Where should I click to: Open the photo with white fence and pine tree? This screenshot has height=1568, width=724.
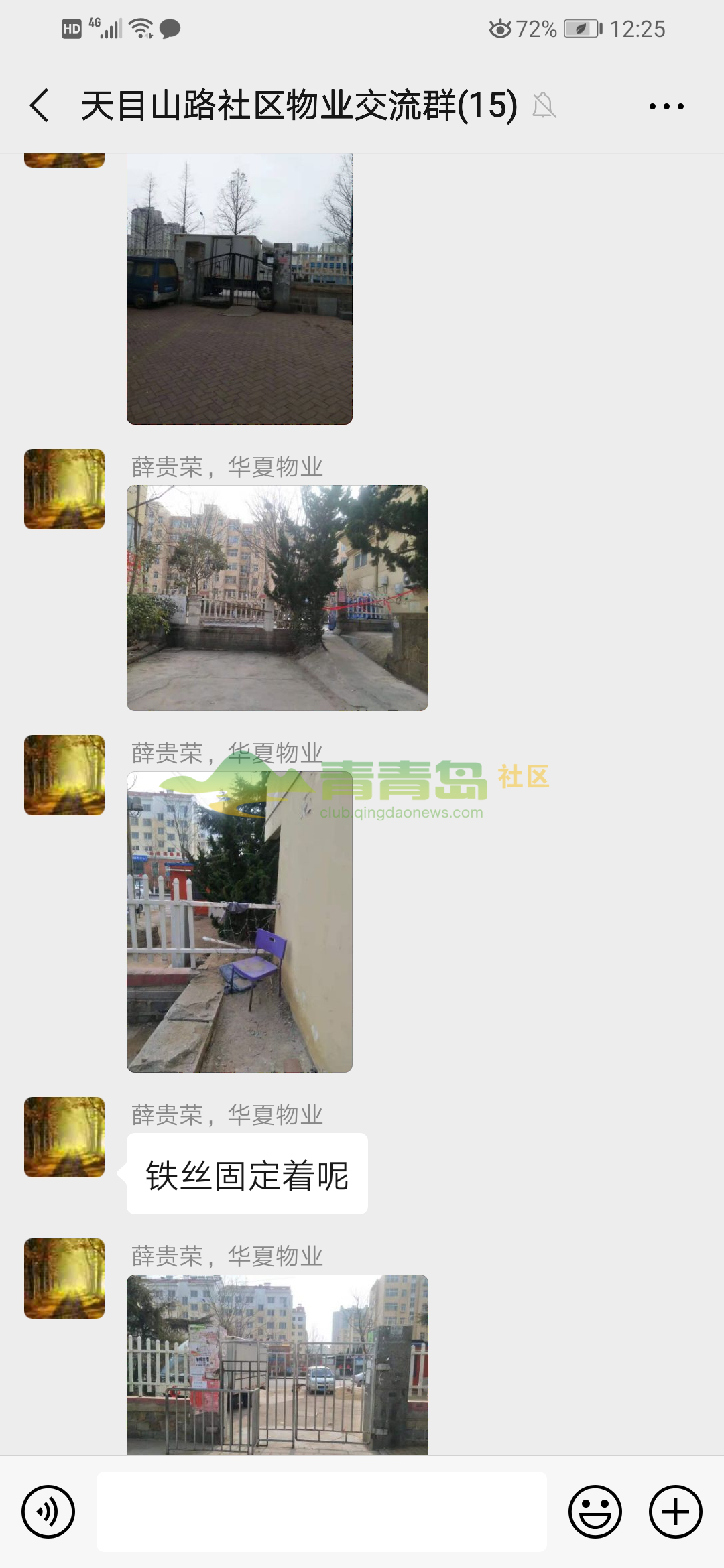(277, 598)
